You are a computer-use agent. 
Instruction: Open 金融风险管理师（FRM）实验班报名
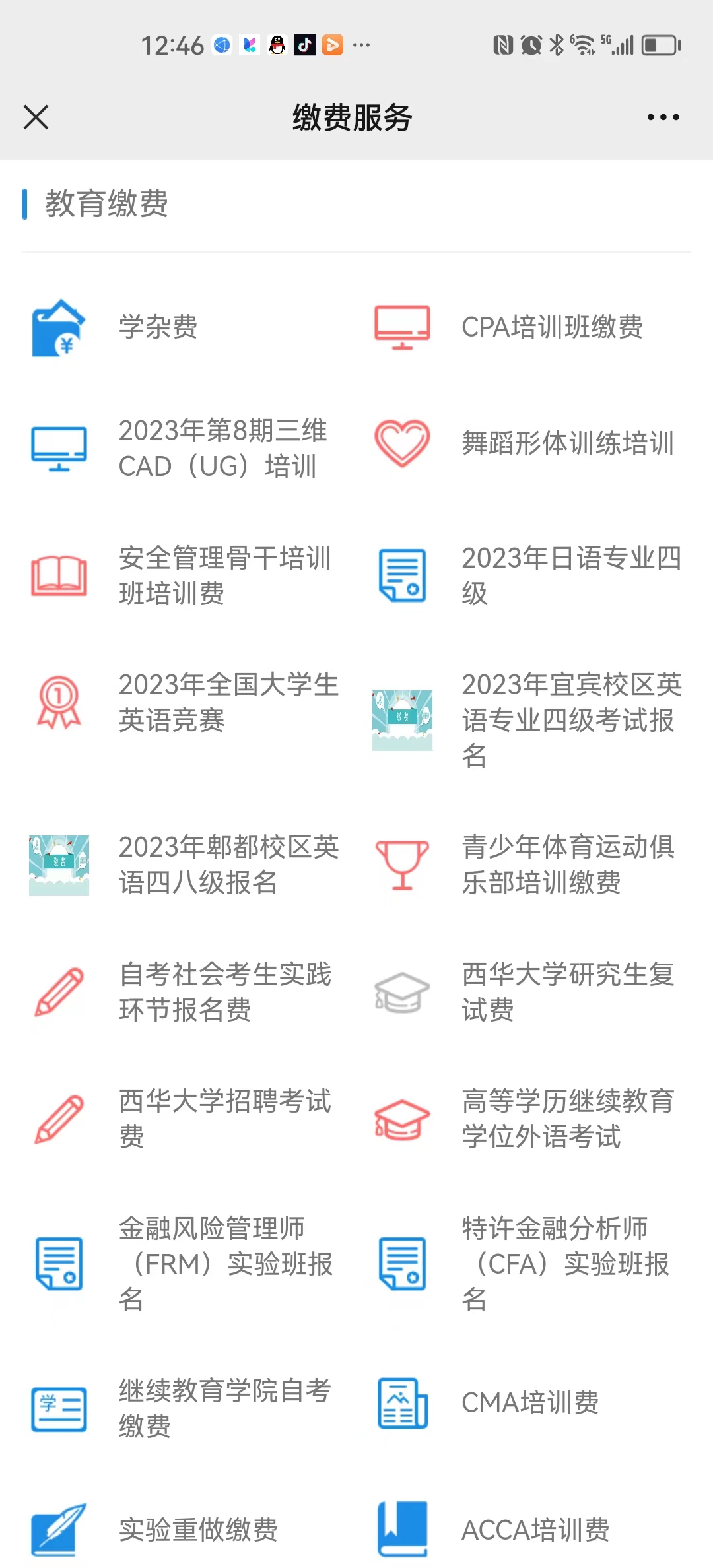(x=224, y=1264)
